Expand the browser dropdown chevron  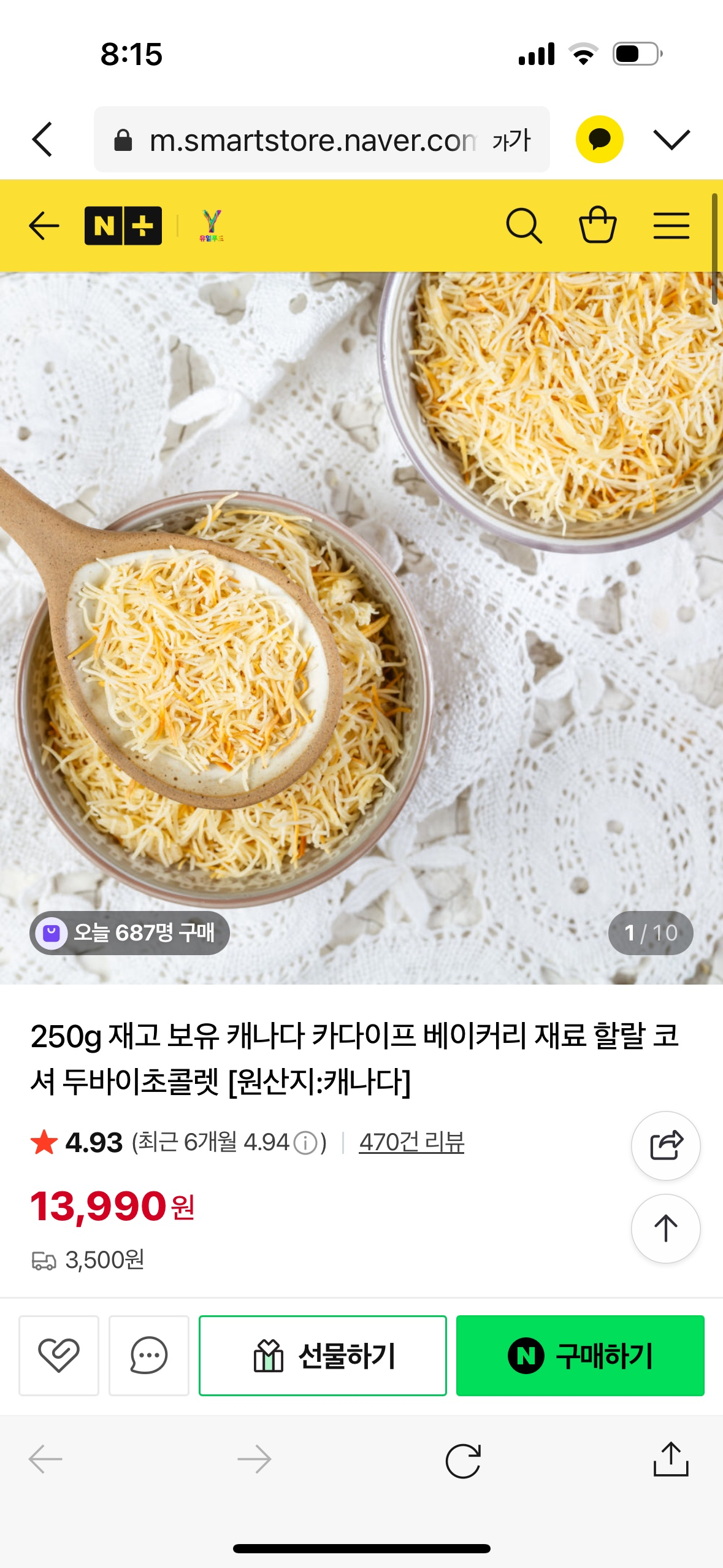click(671, 139)
